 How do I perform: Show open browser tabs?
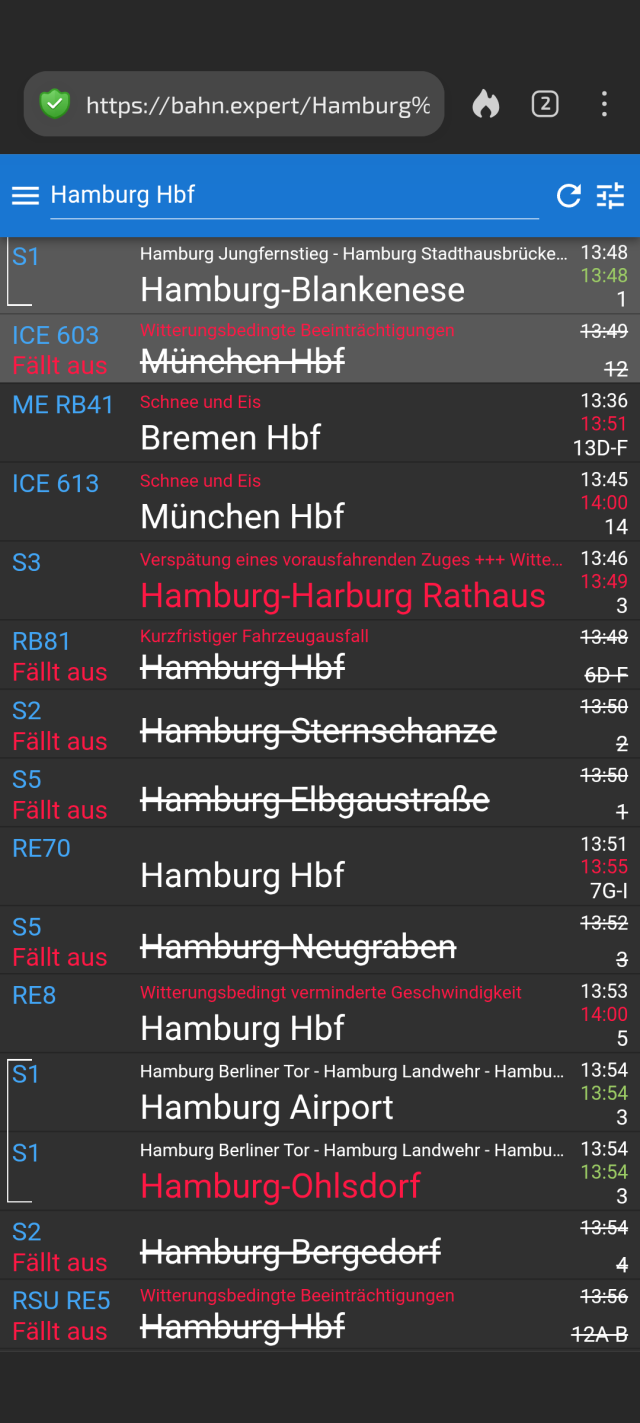pyautogui.click(x=545, y=104)
